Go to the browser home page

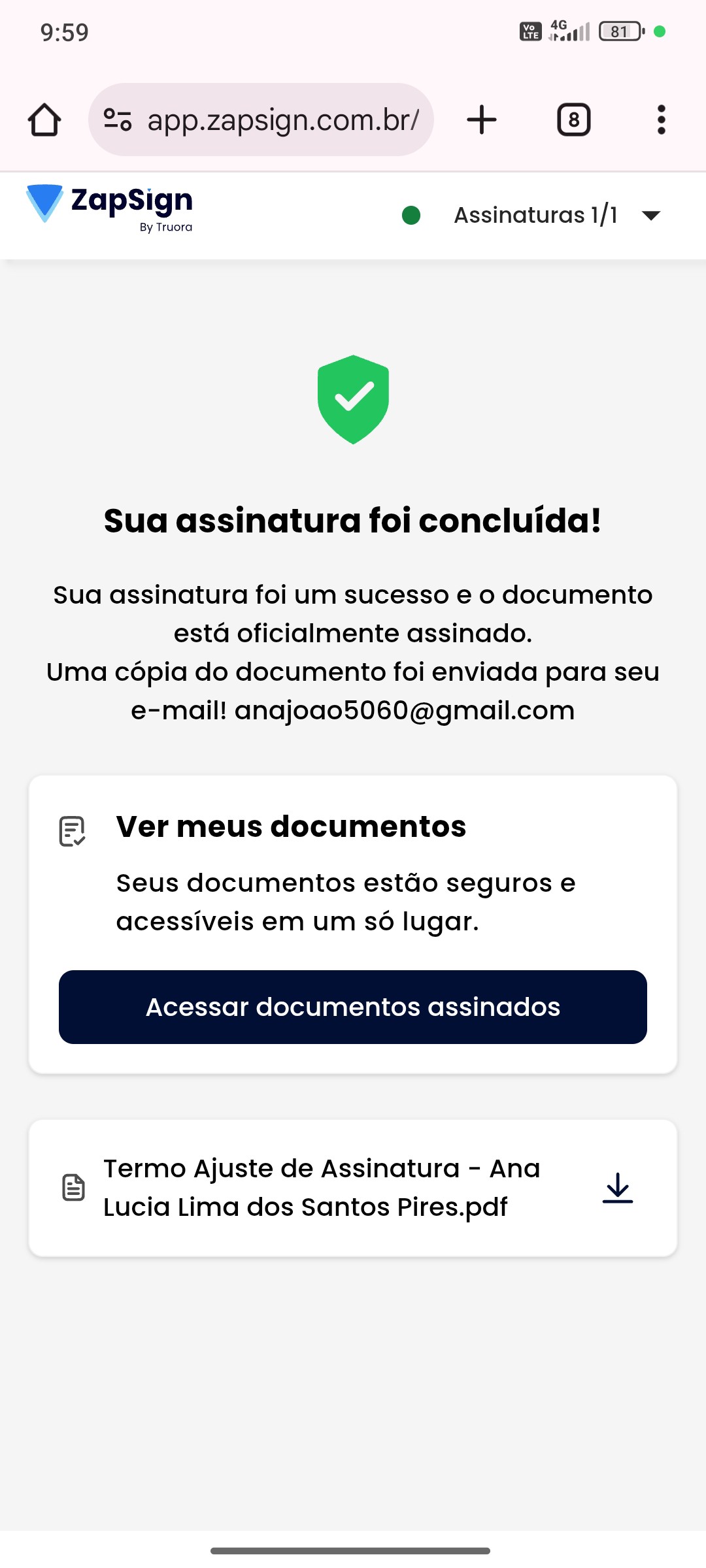tap(44, 120)
